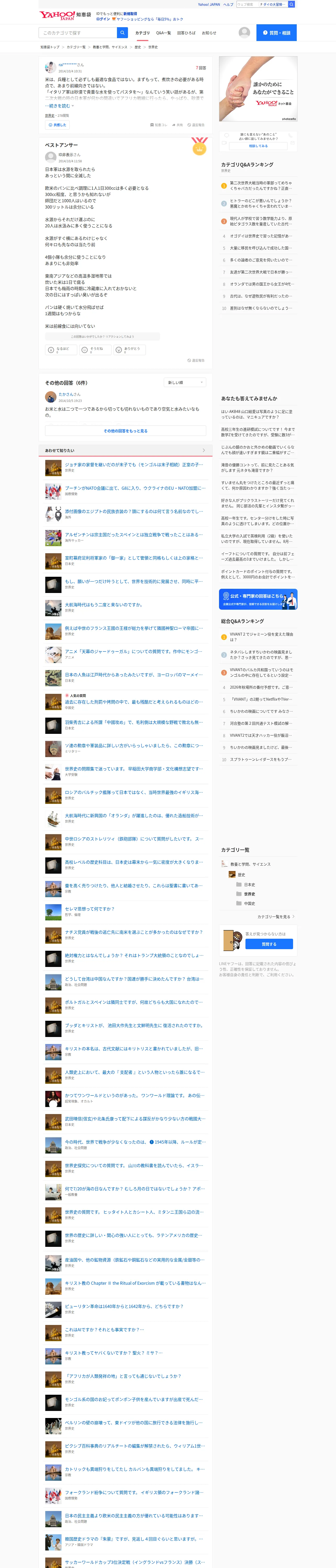Open the question セレマ思想って何ですか?
The height and width of the screenshot is (1568, 336).
coord(90,909)
